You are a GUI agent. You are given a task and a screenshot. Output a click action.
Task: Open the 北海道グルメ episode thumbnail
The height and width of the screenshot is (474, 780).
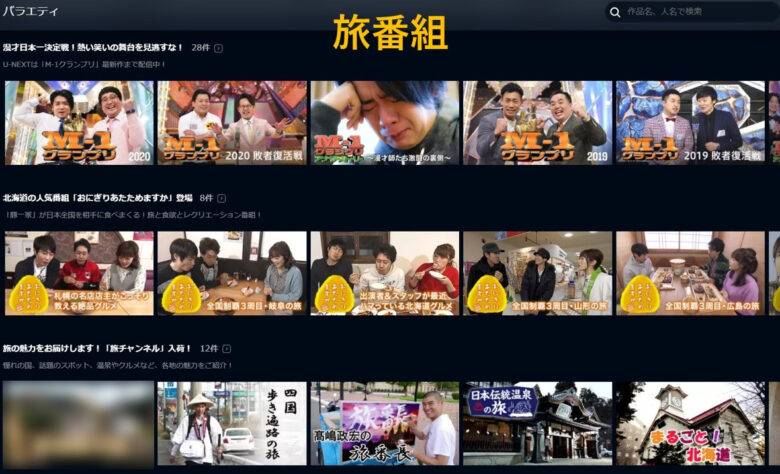[385, 273]
